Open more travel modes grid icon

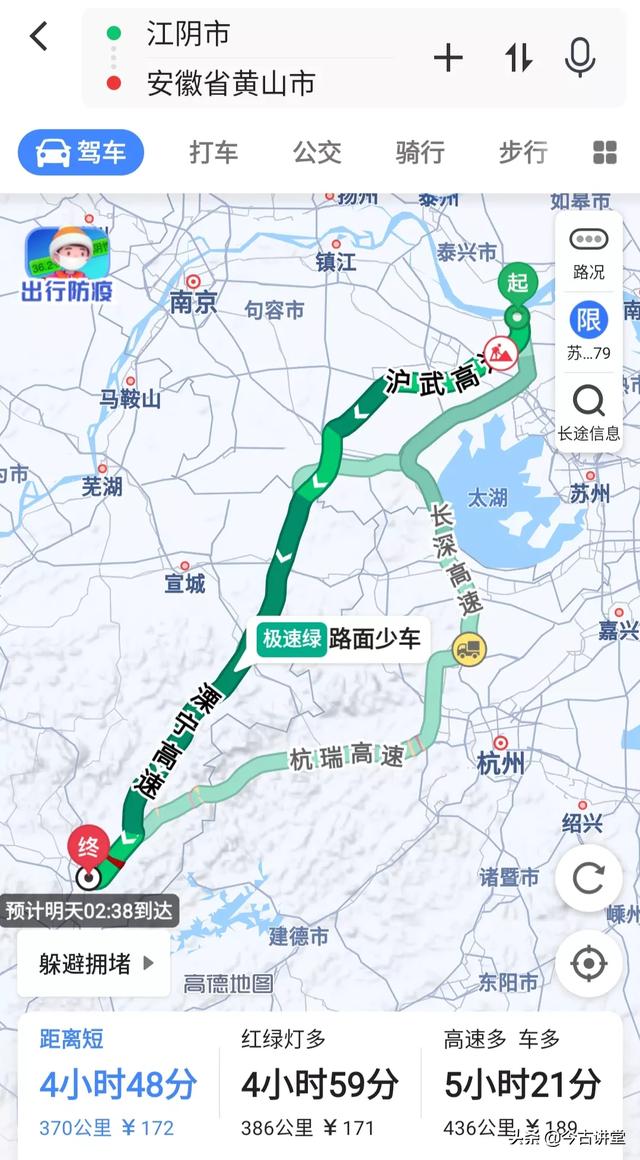[x=604, y=152]
